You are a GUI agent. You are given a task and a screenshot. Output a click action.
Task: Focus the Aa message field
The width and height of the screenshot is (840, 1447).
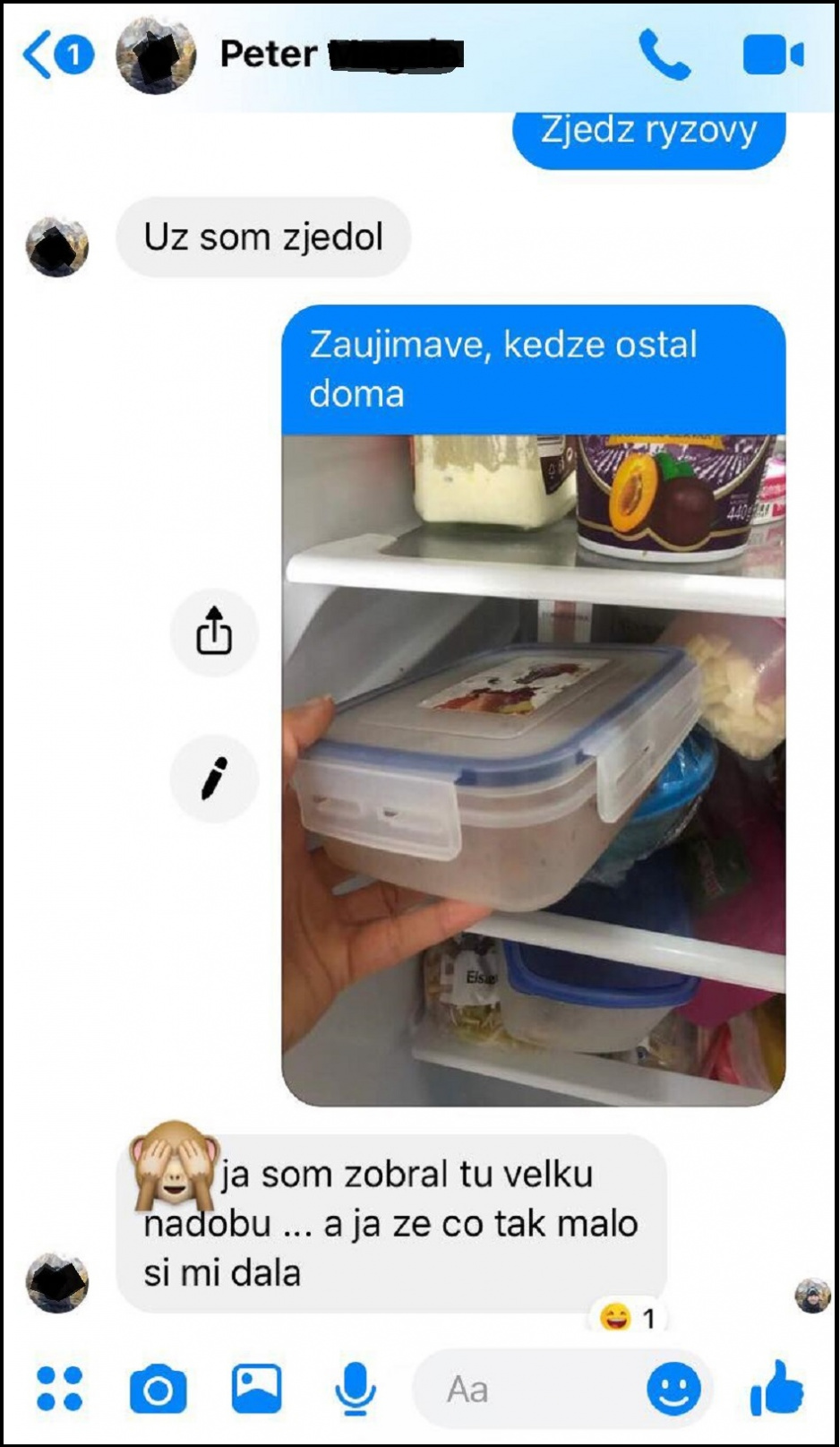(x=528, y=1390)
